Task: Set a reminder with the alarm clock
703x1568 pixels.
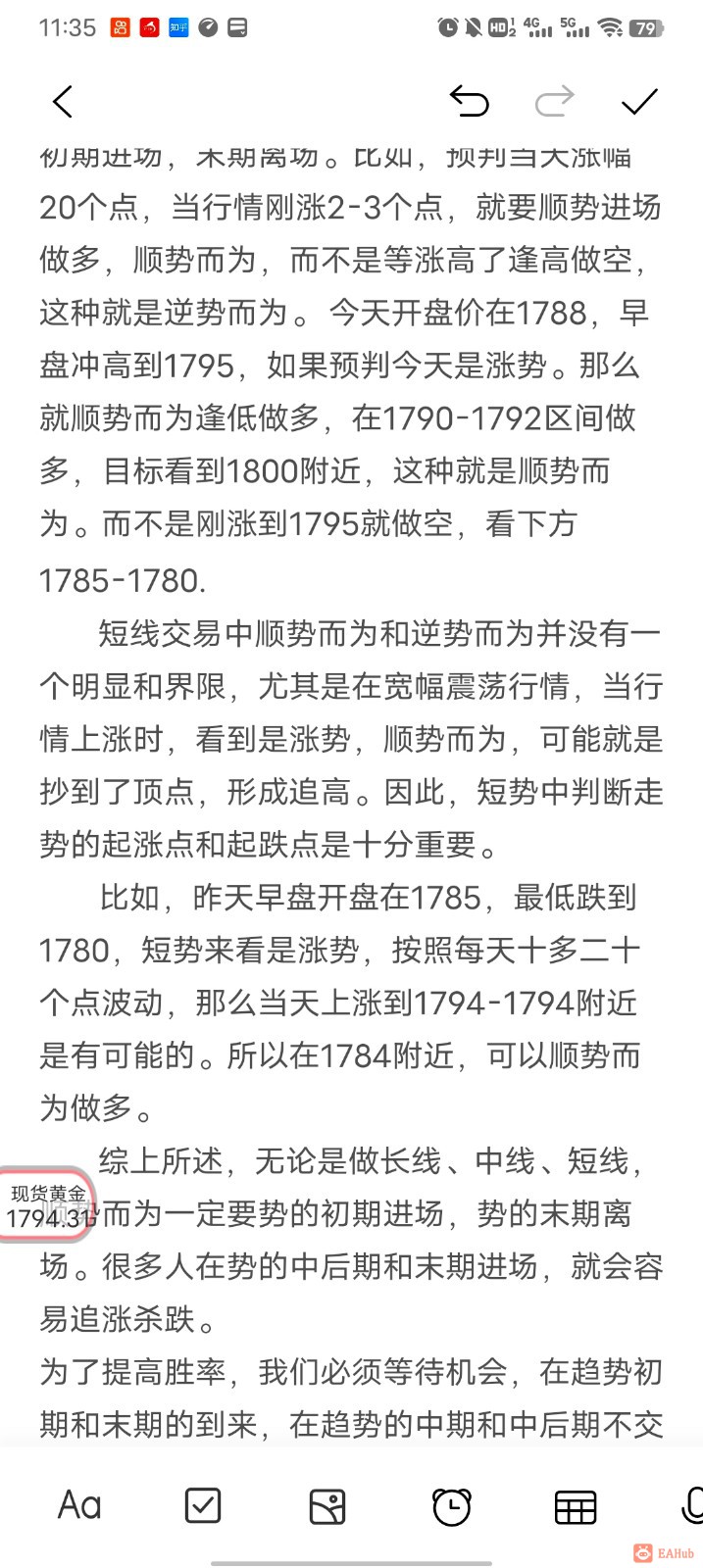Action: coord(452,1506)
